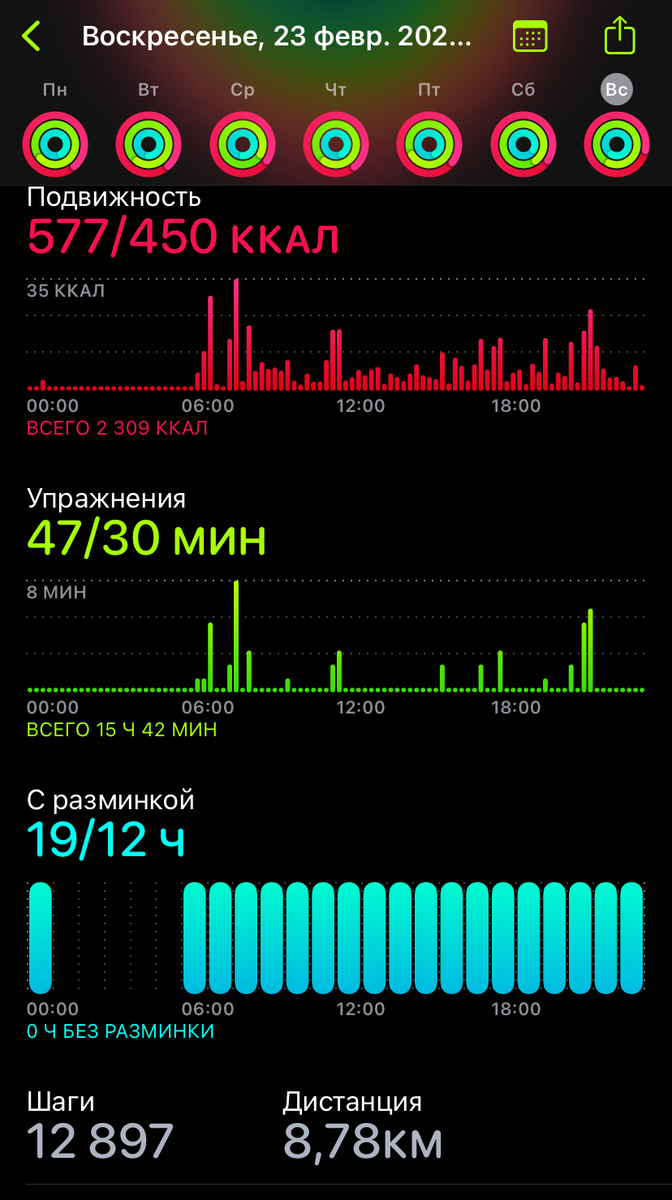Open Saturday (Сб) activity rings

(523, 144)
